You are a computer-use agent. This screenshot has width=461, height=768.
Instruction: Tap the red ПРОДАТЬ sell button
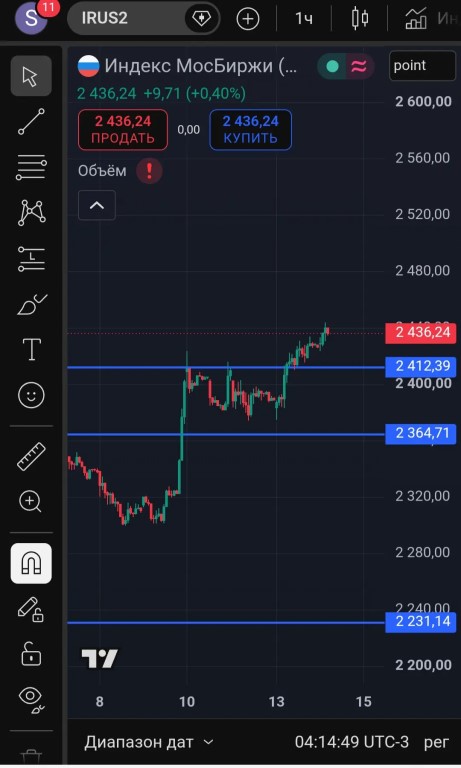[x=122, y=130]
